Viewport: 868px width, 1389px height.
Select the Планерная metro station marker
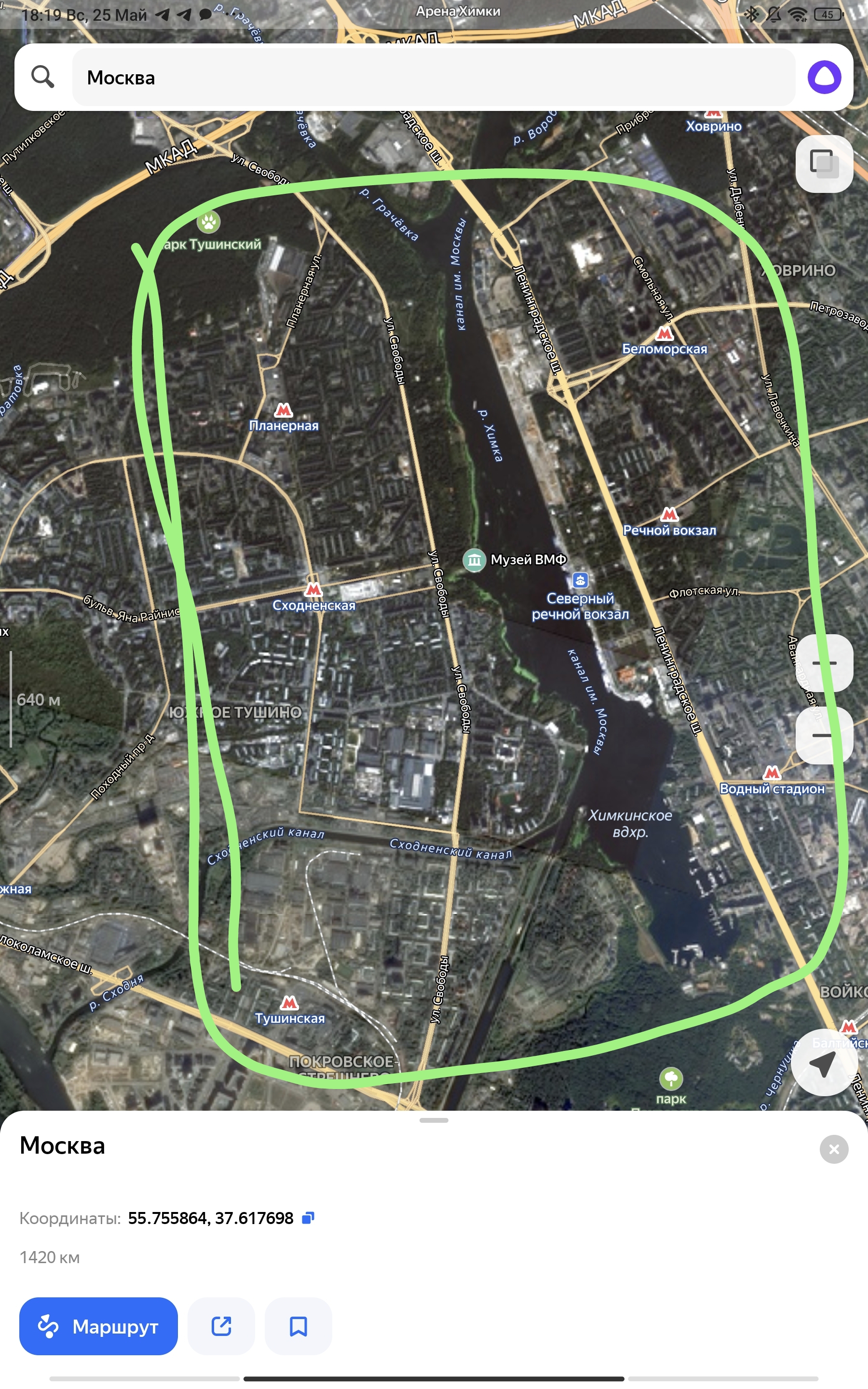pos(284,410)
